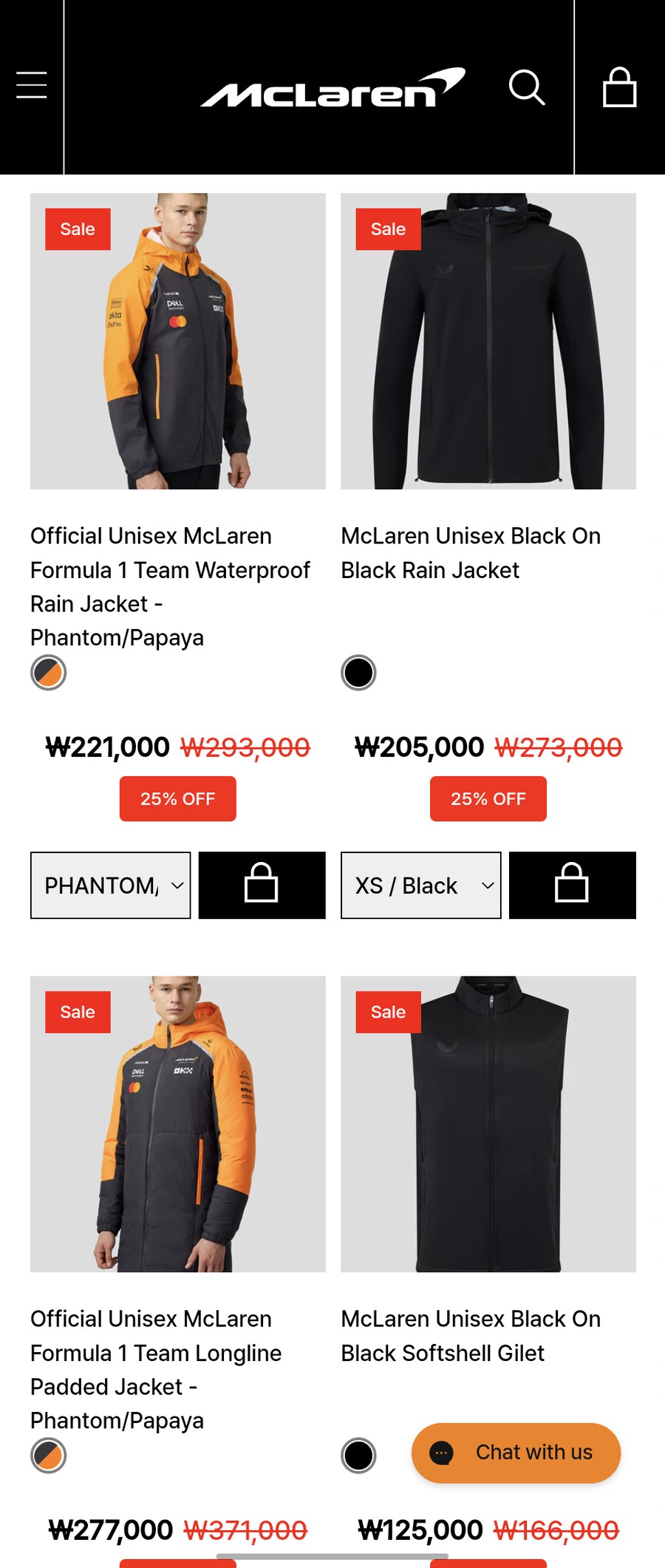665x1568 pixels.
Task: Expand the XS / Black dropdown
Action: click(420, 885)
